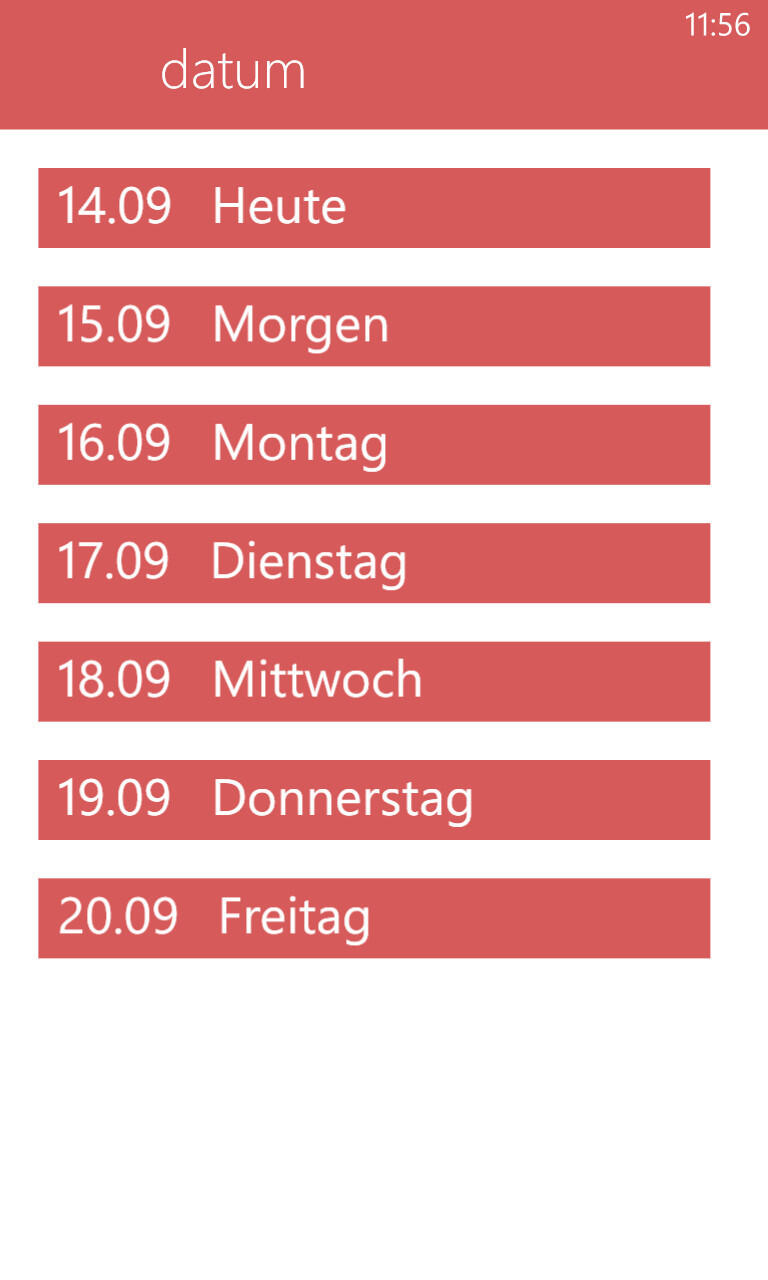768x1280 pixels.
Task: Select the 14.09 Heute date
Action: (374, 208)
